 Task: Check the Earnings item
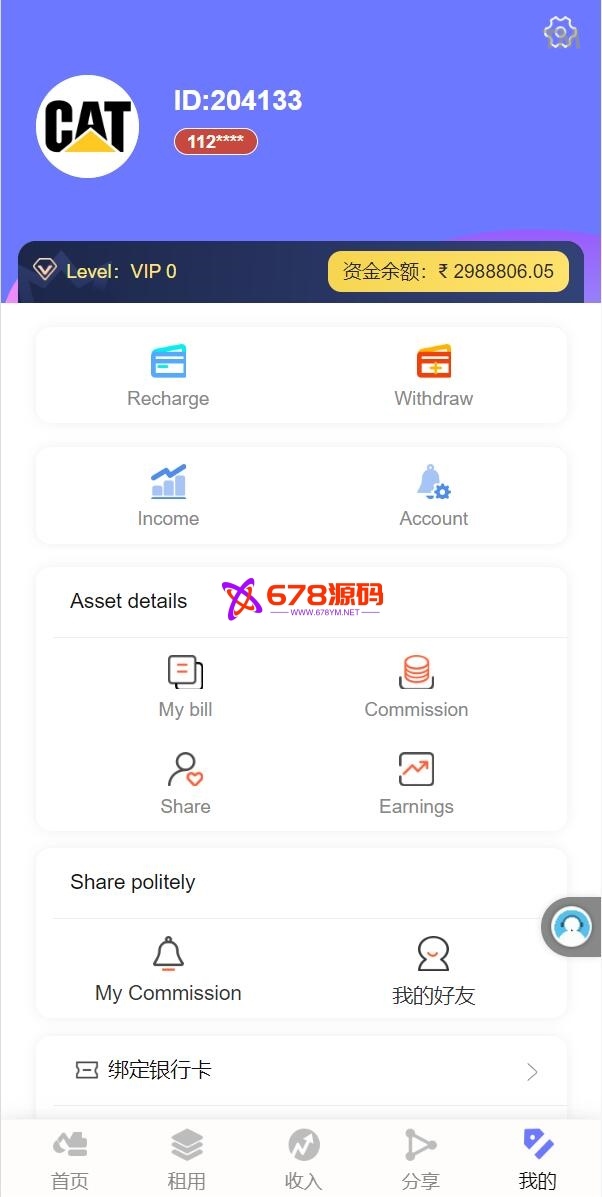(x=416, y=784)
